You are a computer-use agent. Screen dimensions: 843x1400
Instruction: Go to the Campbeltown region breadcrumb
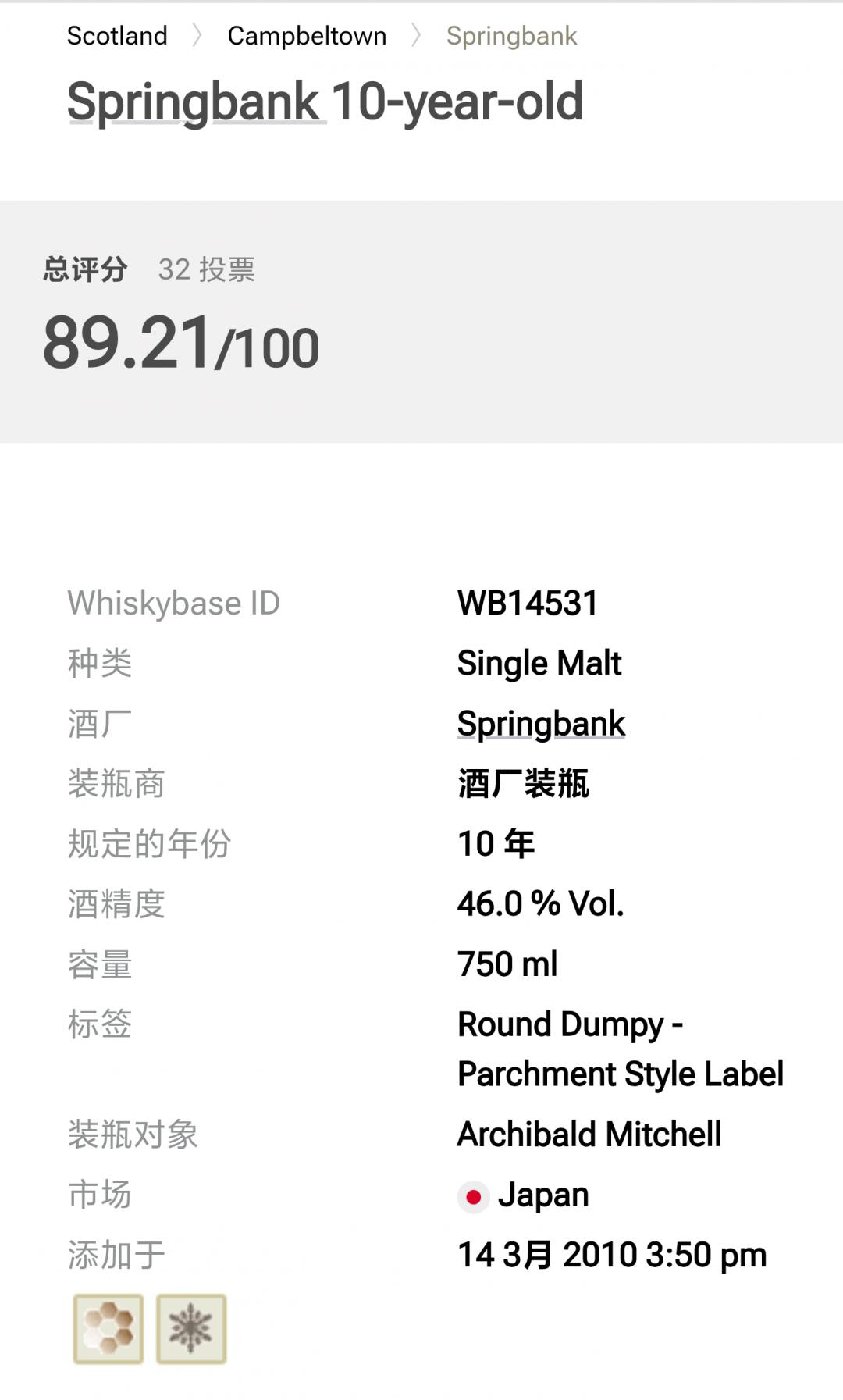coord(307,36)
